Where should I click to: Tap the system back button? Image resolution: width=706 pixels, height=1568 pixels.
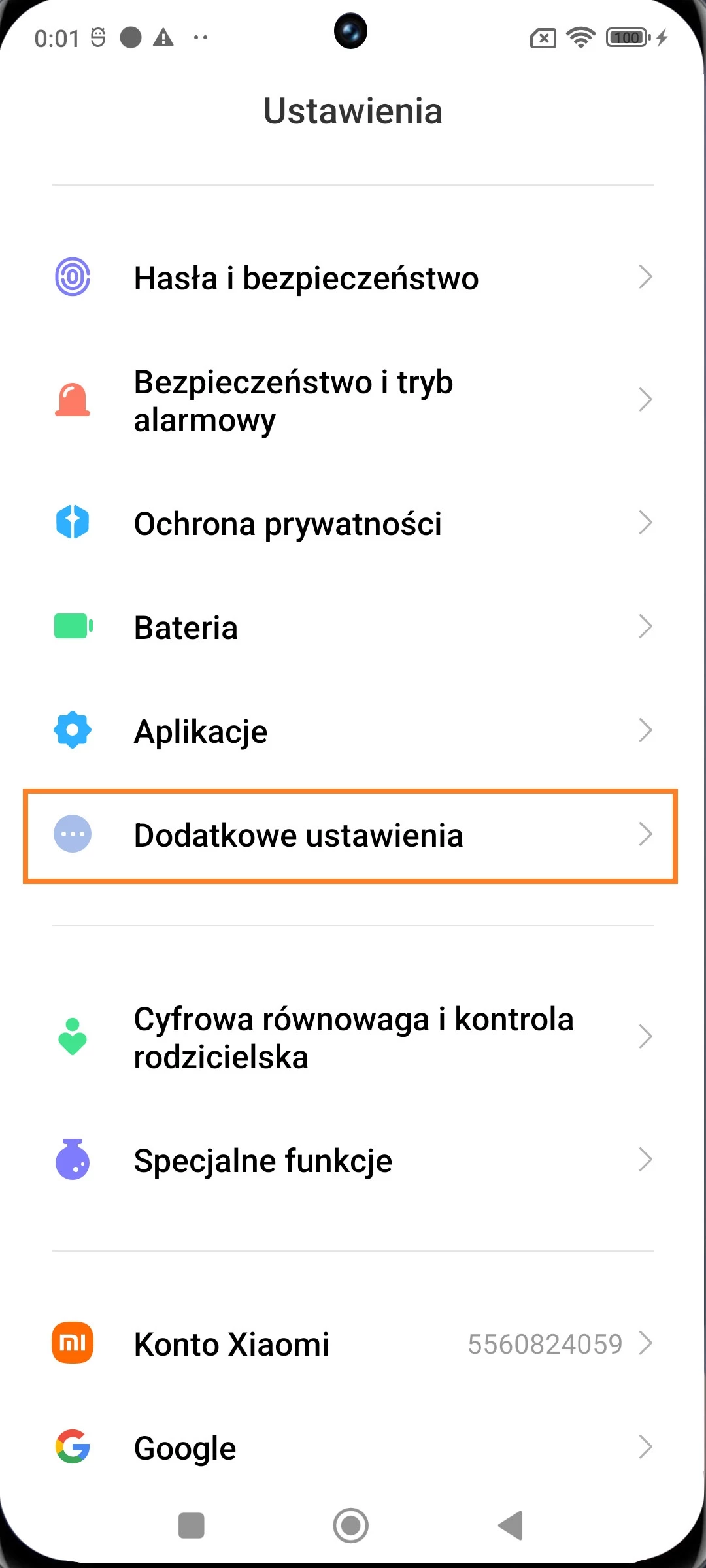(x=511, y=1526)
